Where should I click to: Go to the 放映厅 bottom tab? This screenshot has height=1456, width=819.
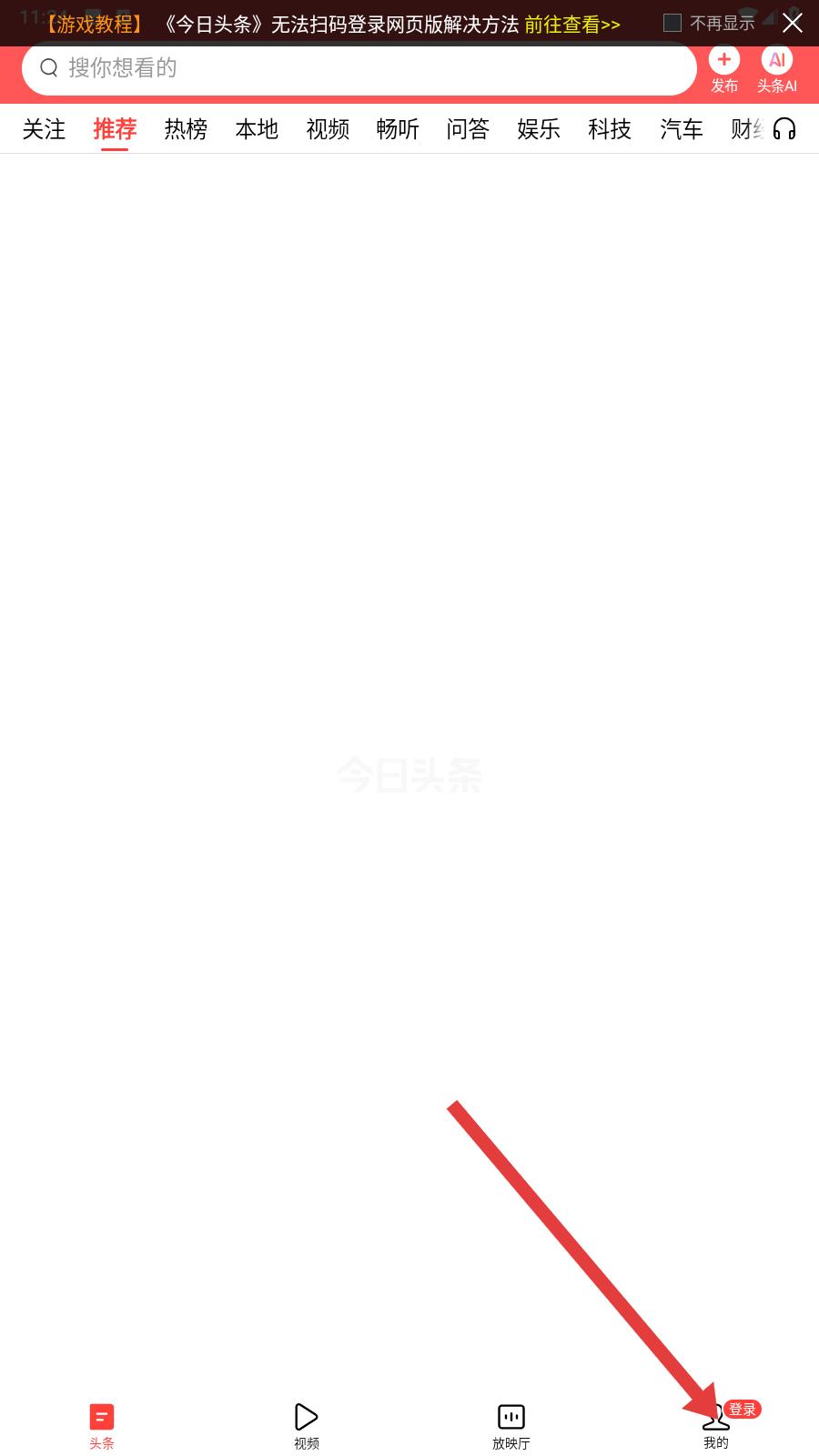[x=511, y=1426]
